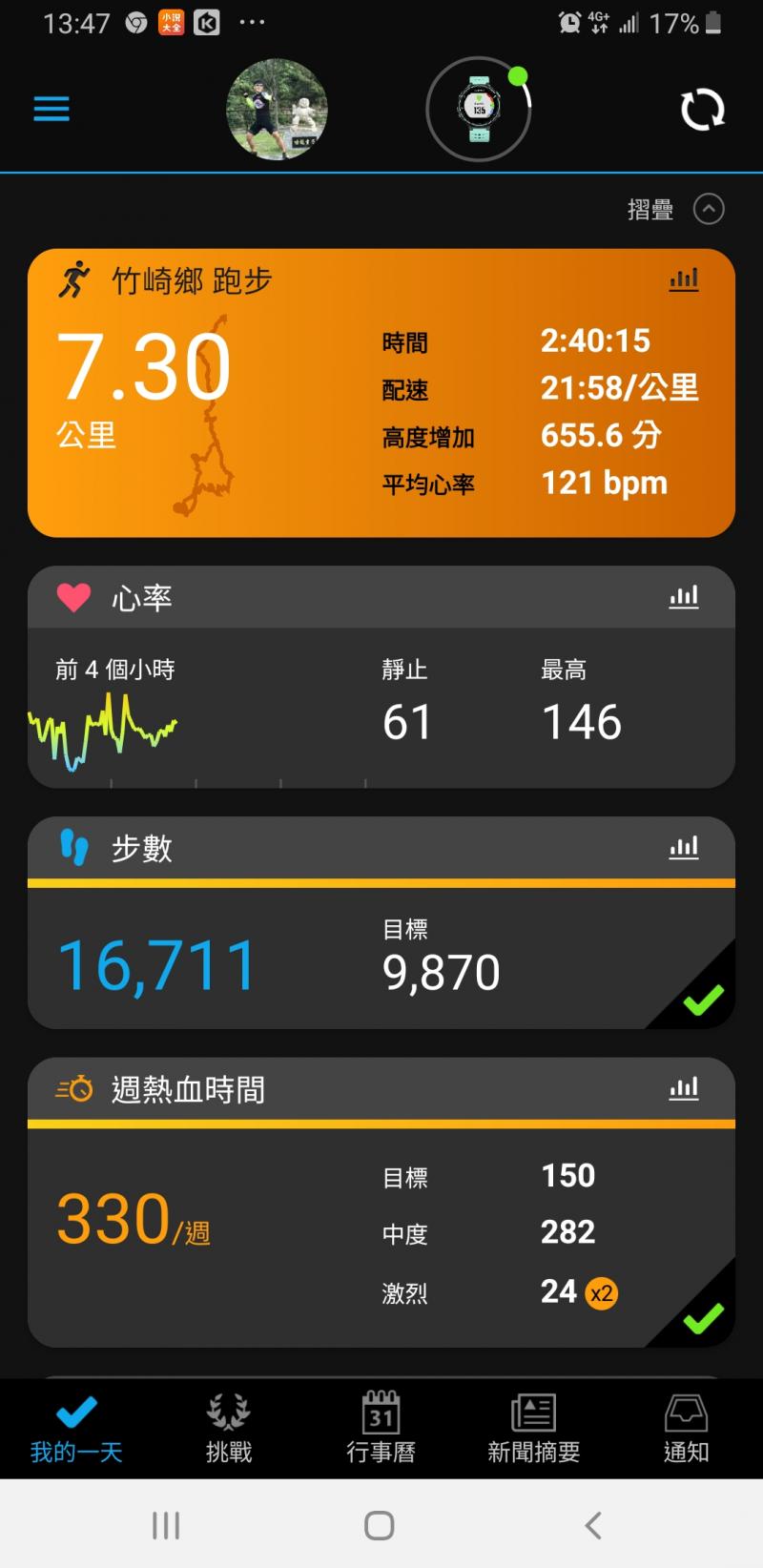The width and height of the screenshot is (763, 1568).
Task: Open the chart icon on 步數 card
Action: [684, 848]
